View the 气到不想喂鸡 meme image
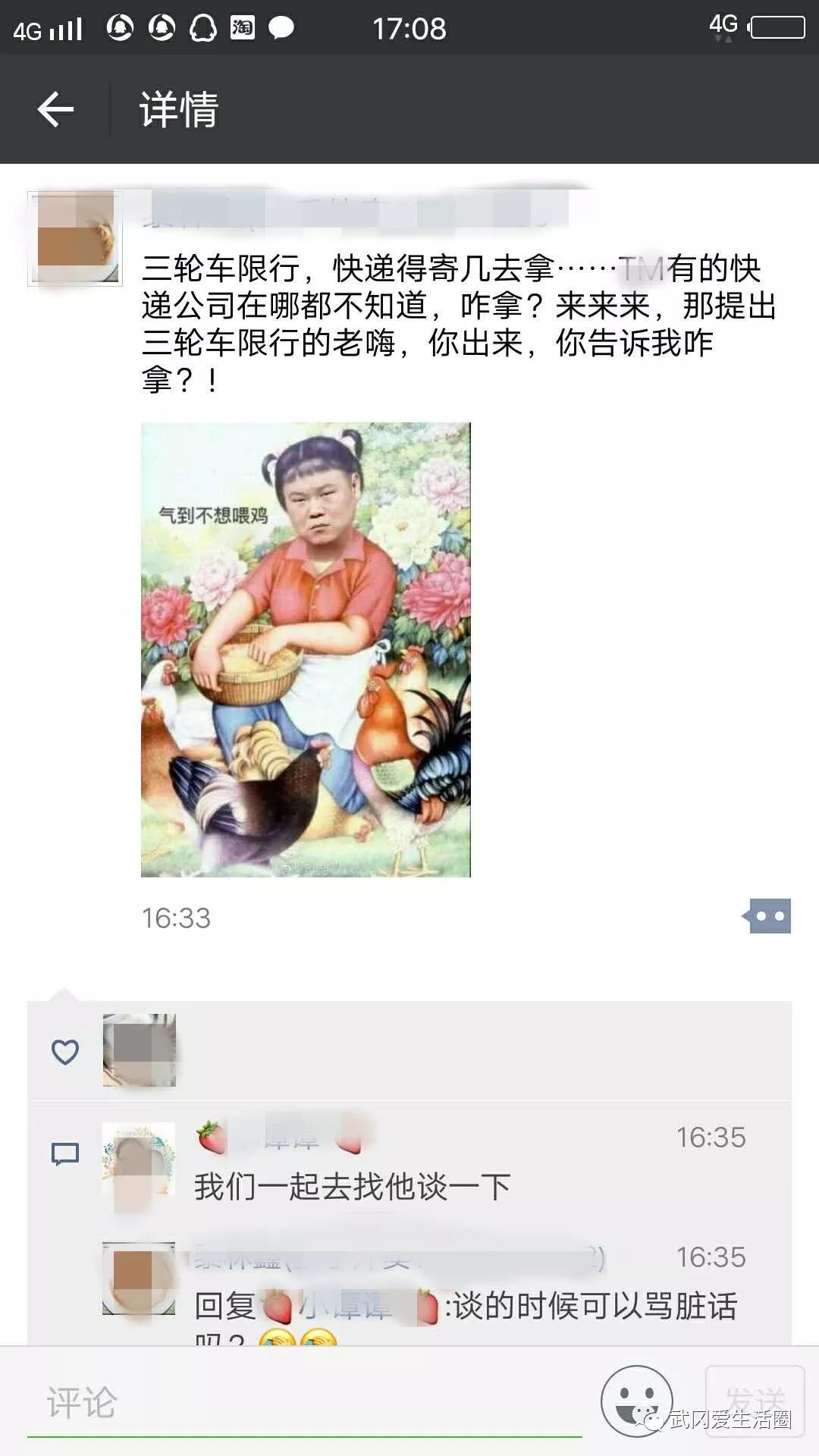Image resolution: width=819 pixels, height=1456 pixels. pos(306,650)
